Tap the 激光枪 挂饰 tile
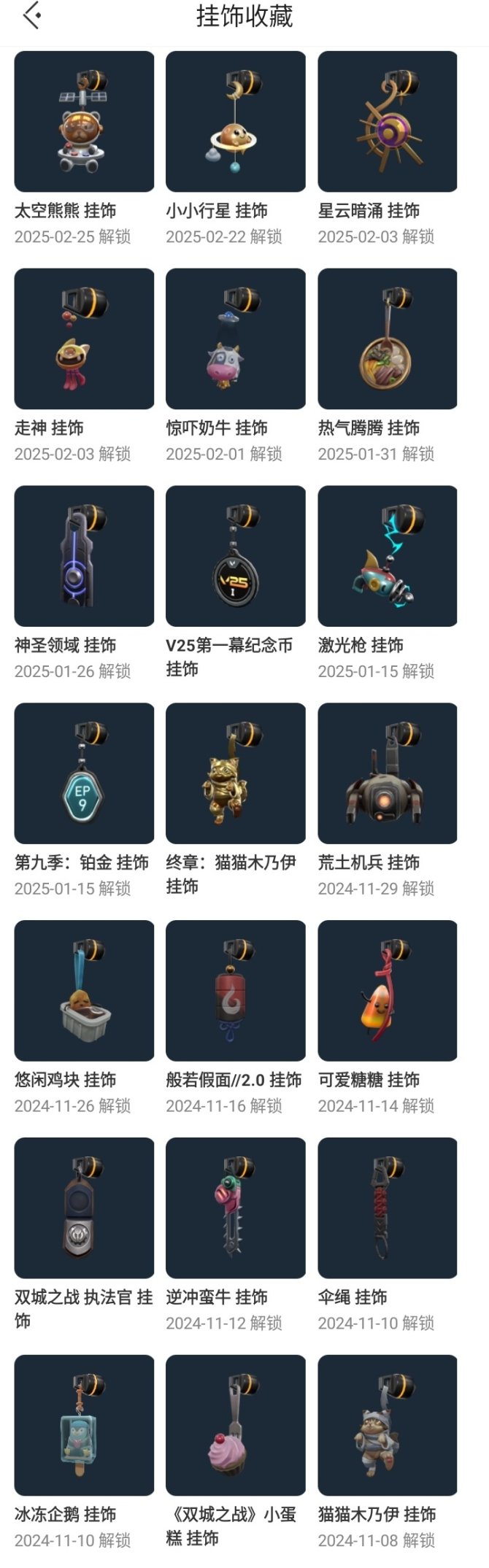The width and height of the screenshot is (489, 1568). [388, 556]
